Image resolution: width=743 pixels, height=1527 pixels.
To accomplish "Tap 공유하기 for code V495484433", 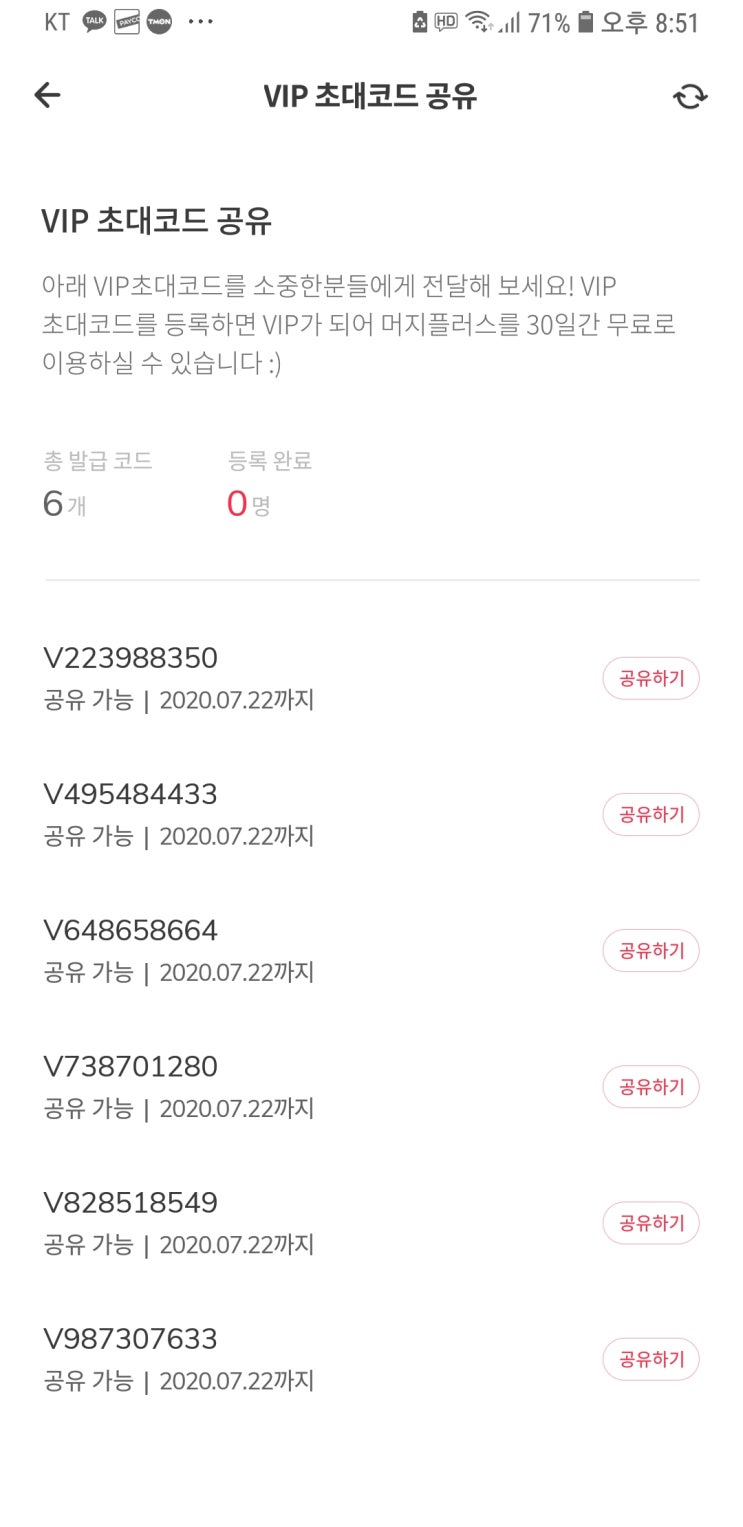I will click(x=650, y=815).
